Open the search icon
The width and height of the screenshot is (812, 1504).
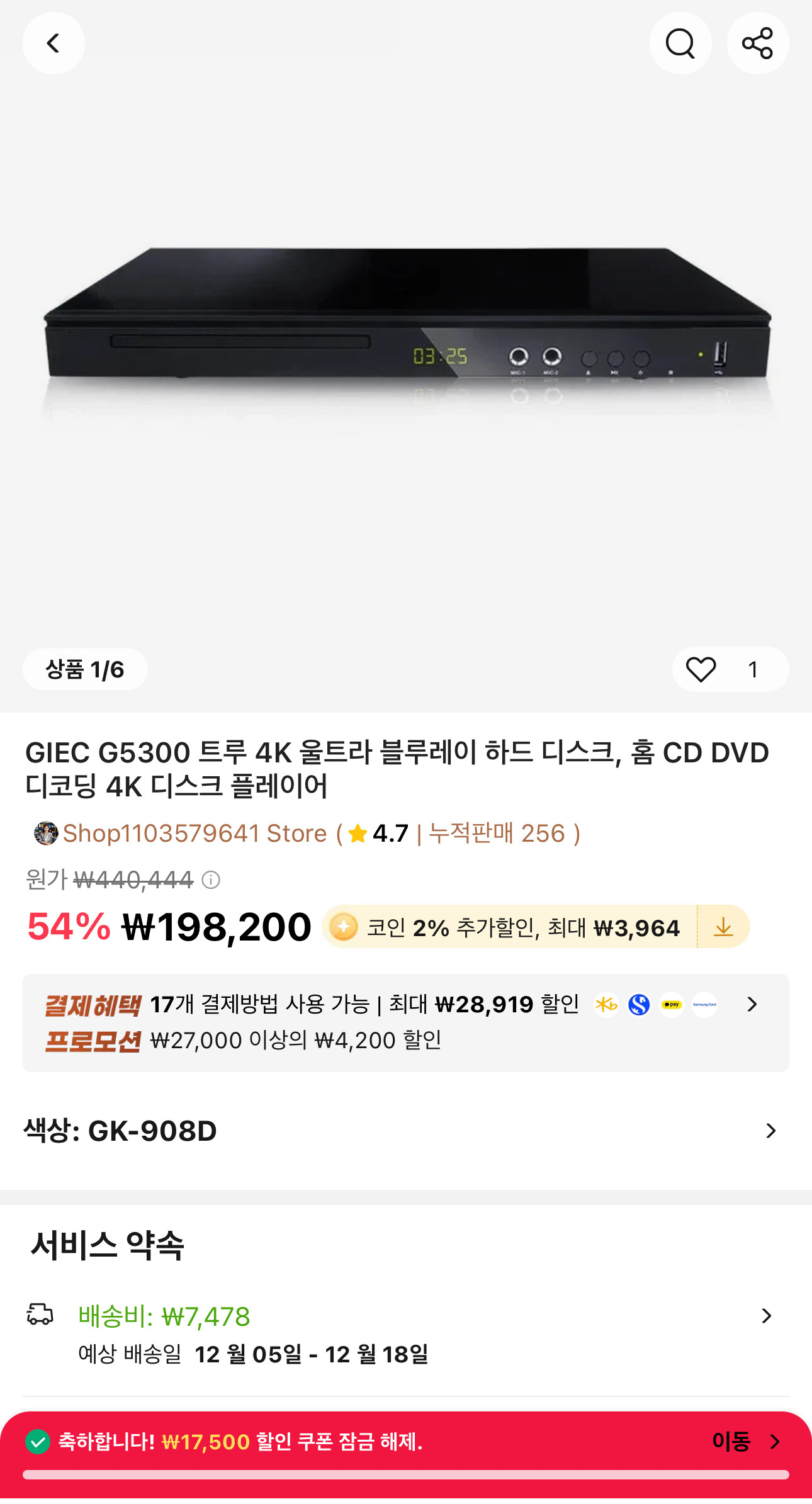tap(680, 43)
